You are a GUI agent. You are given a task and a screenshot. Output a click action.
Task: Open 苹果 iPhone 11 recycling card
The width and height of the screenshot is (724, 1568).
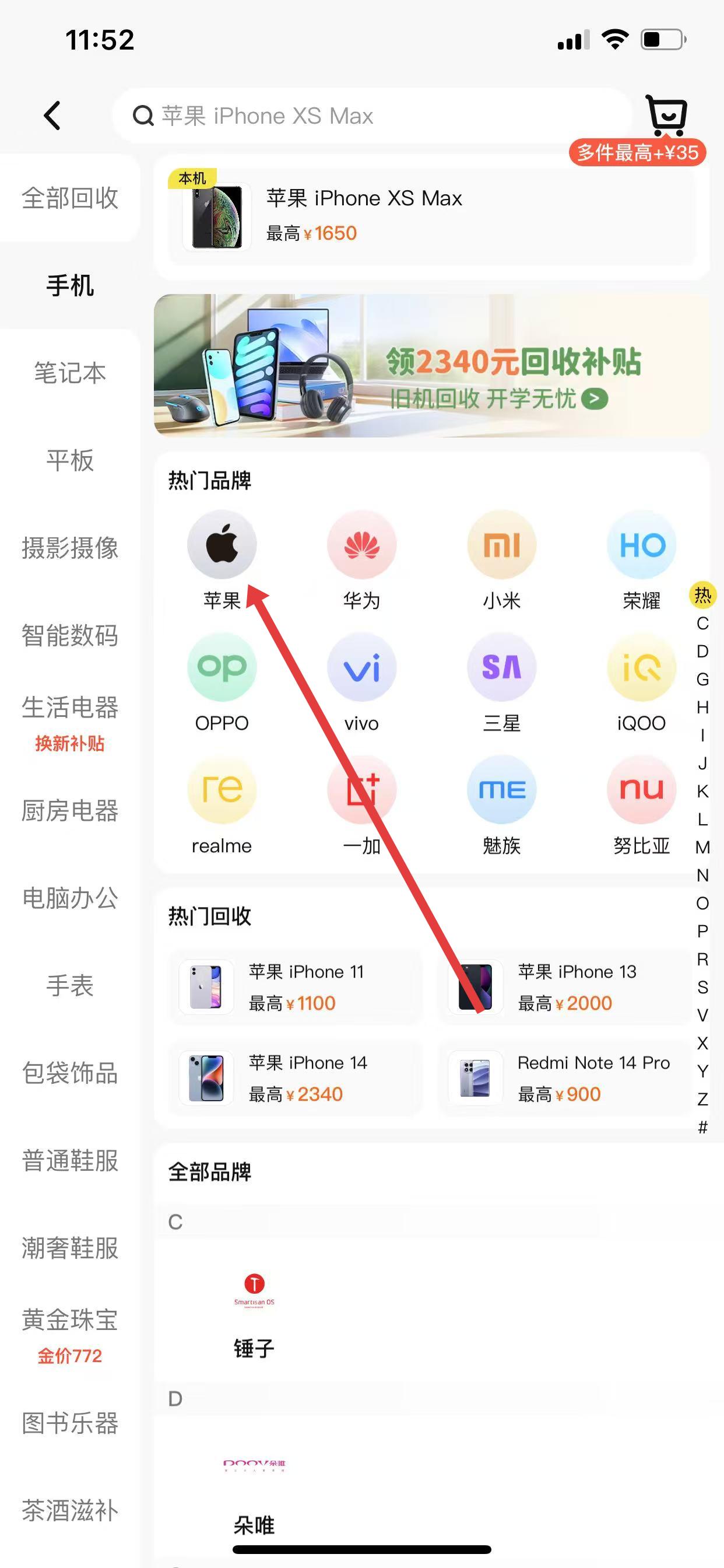pos(296,986)
